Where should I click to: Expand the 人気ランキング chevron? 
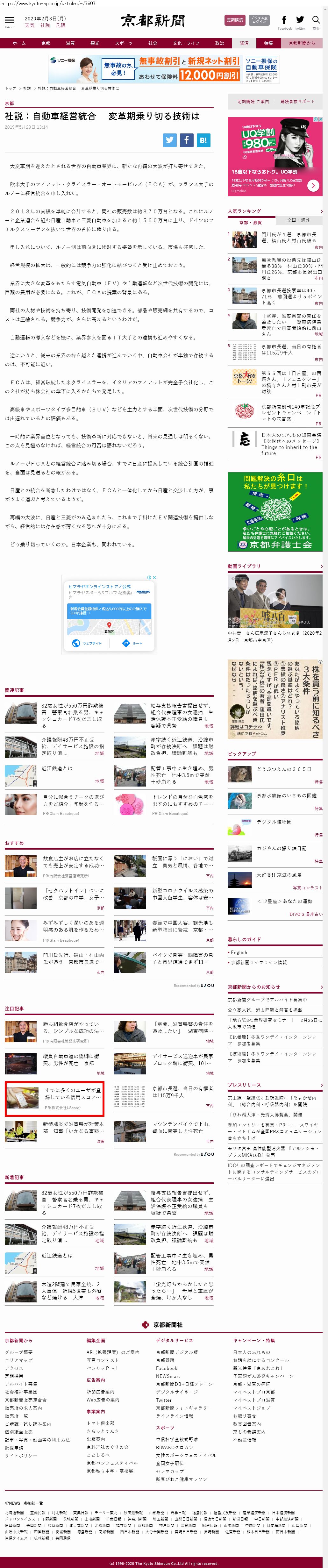pos(321,211)
